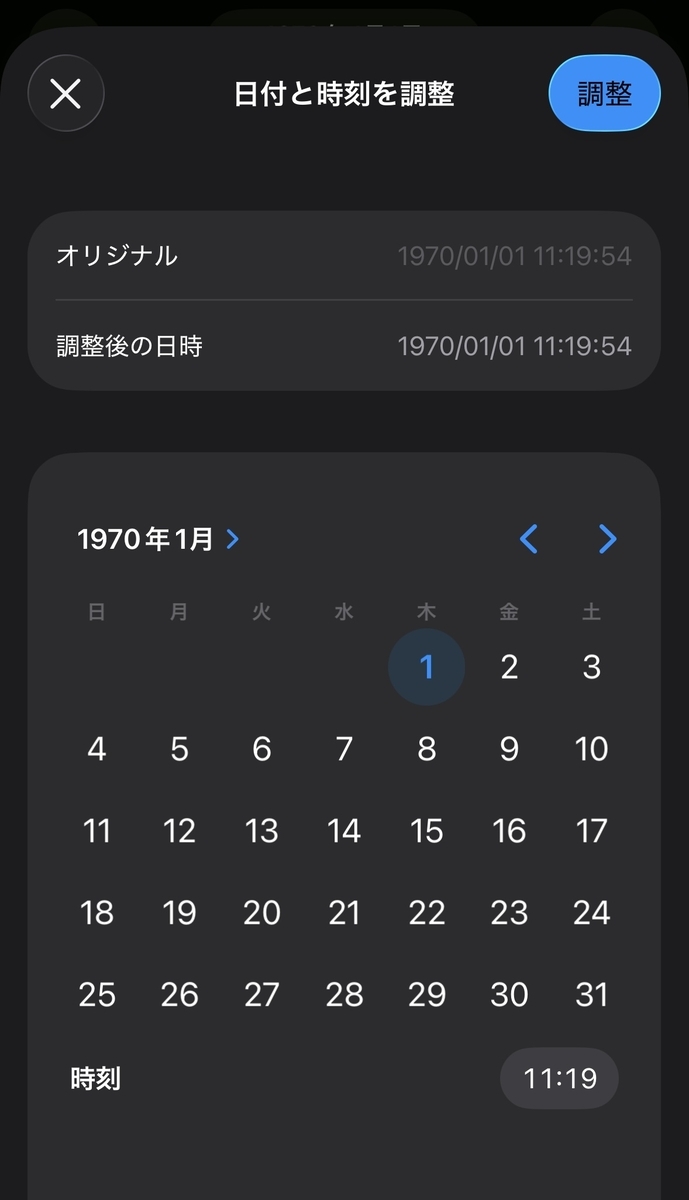Select the 2nd on the calendar
This screenshot has height=1200, width=689.
509,667
